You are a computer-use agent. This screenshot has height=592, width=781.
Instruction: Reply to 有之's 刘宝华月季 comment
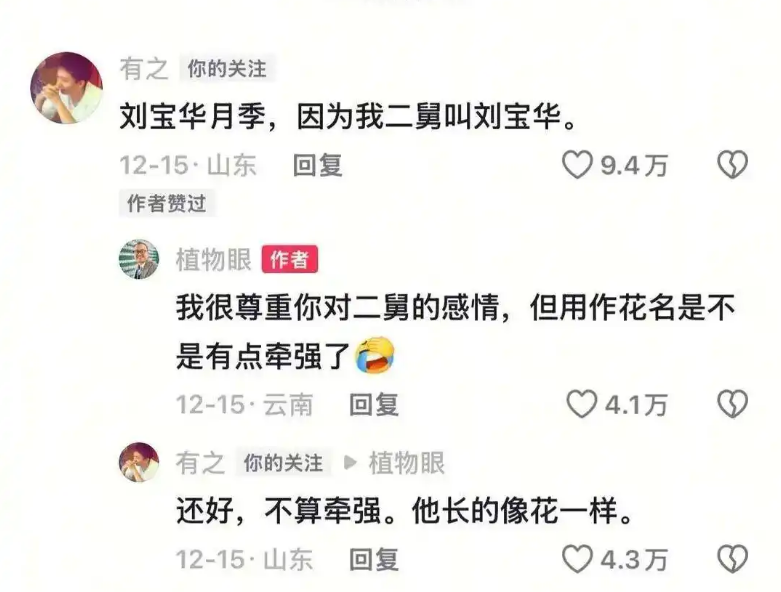point(317,165)
